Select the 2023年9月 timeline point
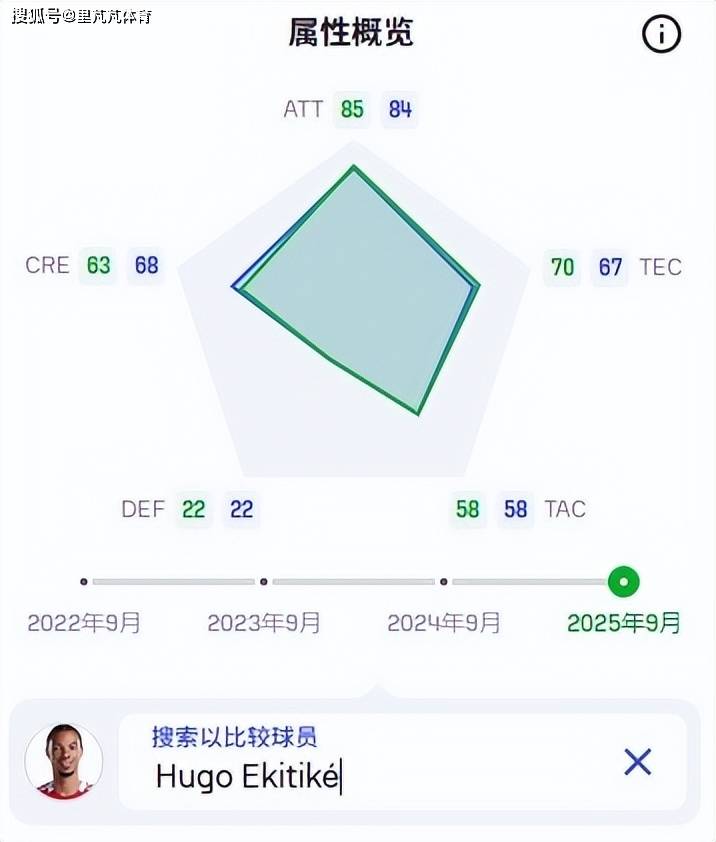This screenshot has height=842, width=716. pos(264,581)
